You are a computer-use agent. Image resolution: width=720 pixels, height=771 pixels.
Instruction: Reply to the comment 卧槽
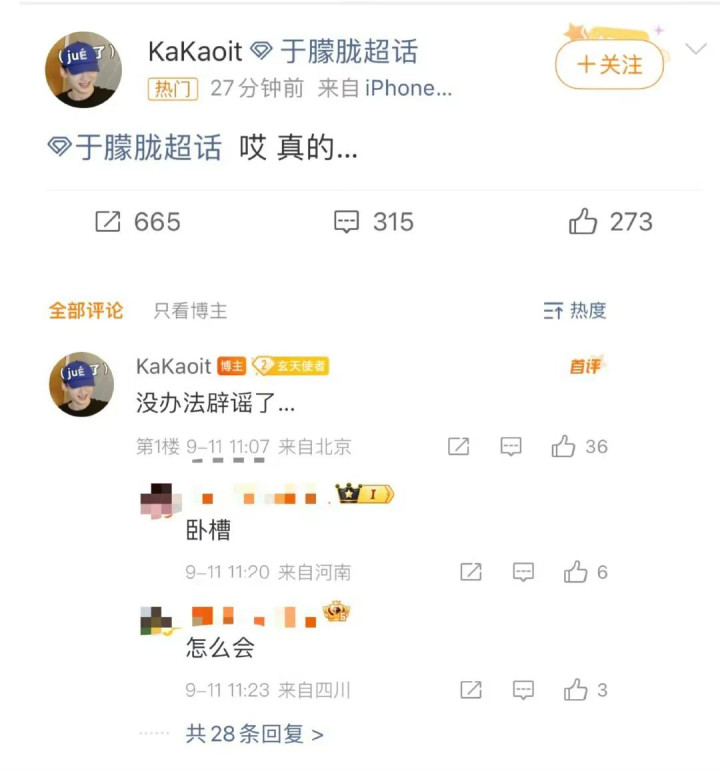(x=523, y=572)
